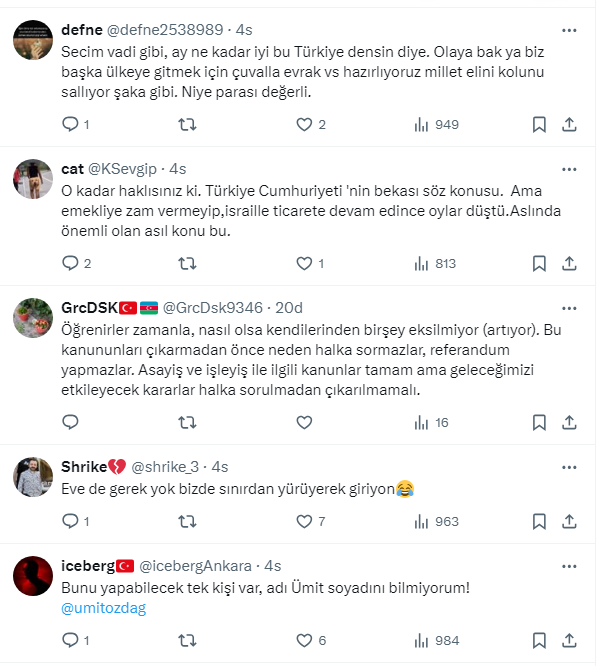Viewport: 603px width, 666px height.
Task: Like defne's reply
Action: (305, 125)
